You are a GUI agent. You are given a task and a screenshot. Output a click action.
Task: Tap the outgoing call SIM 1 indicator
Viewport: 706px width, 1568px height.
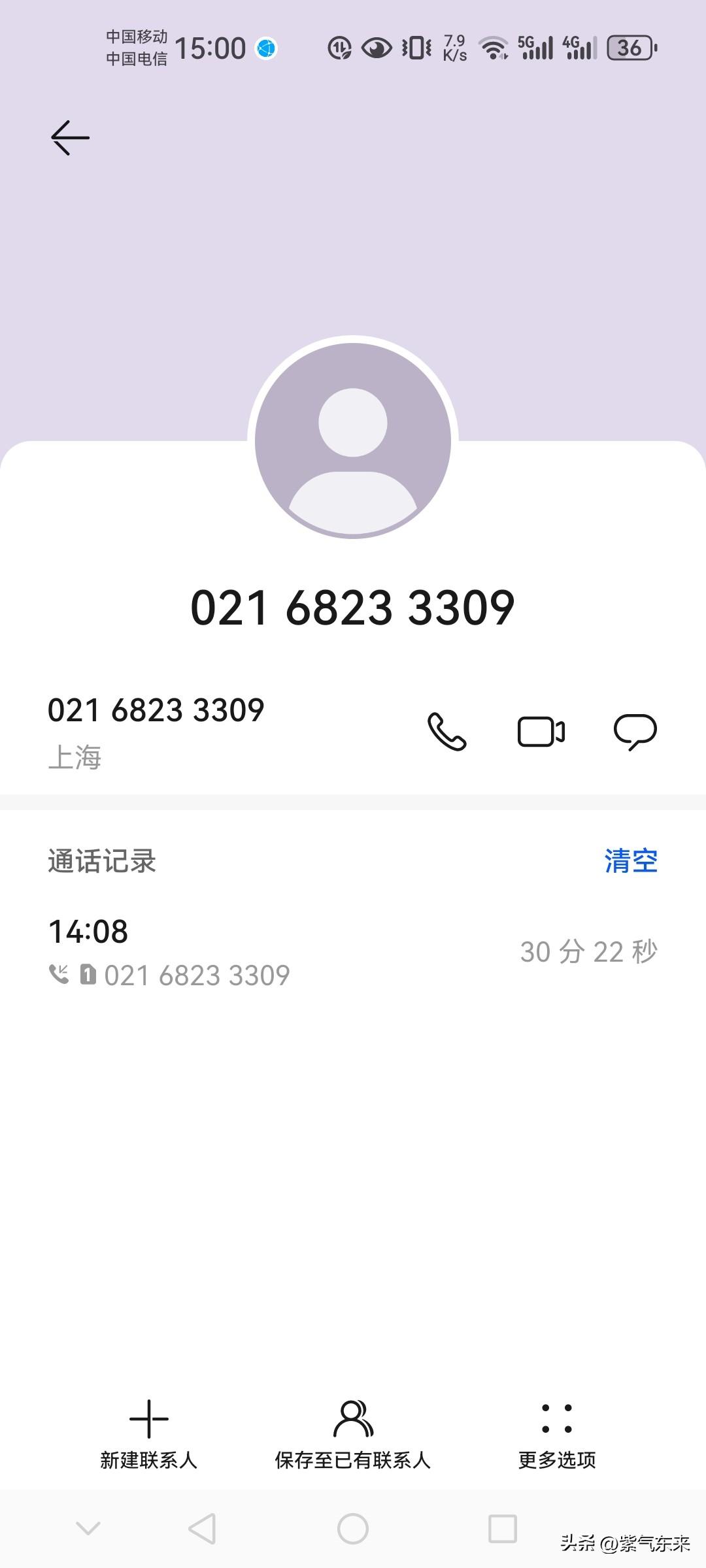click(88, 975)
